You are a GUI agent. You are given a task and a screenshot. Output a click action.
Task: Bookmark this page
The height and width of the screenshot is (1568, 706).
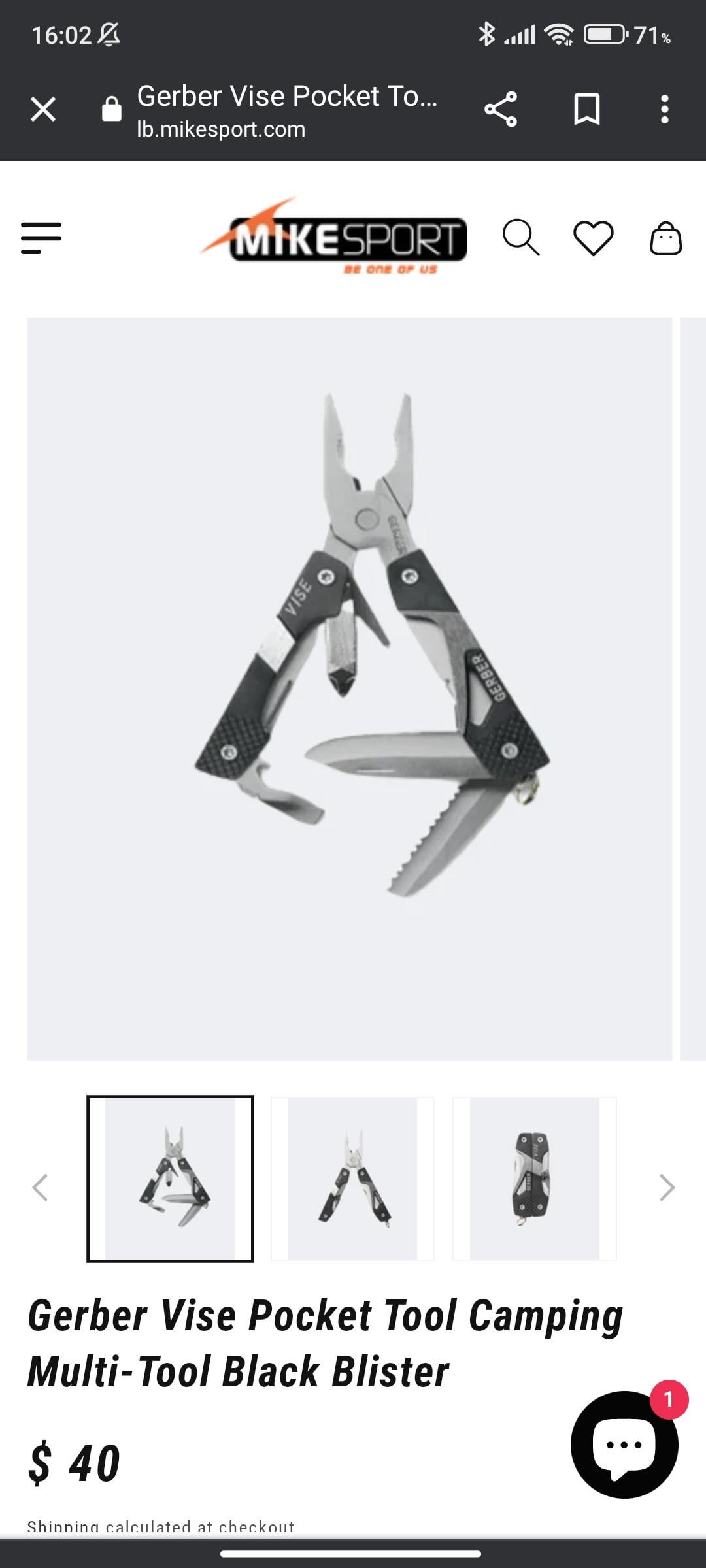point(586,109)
